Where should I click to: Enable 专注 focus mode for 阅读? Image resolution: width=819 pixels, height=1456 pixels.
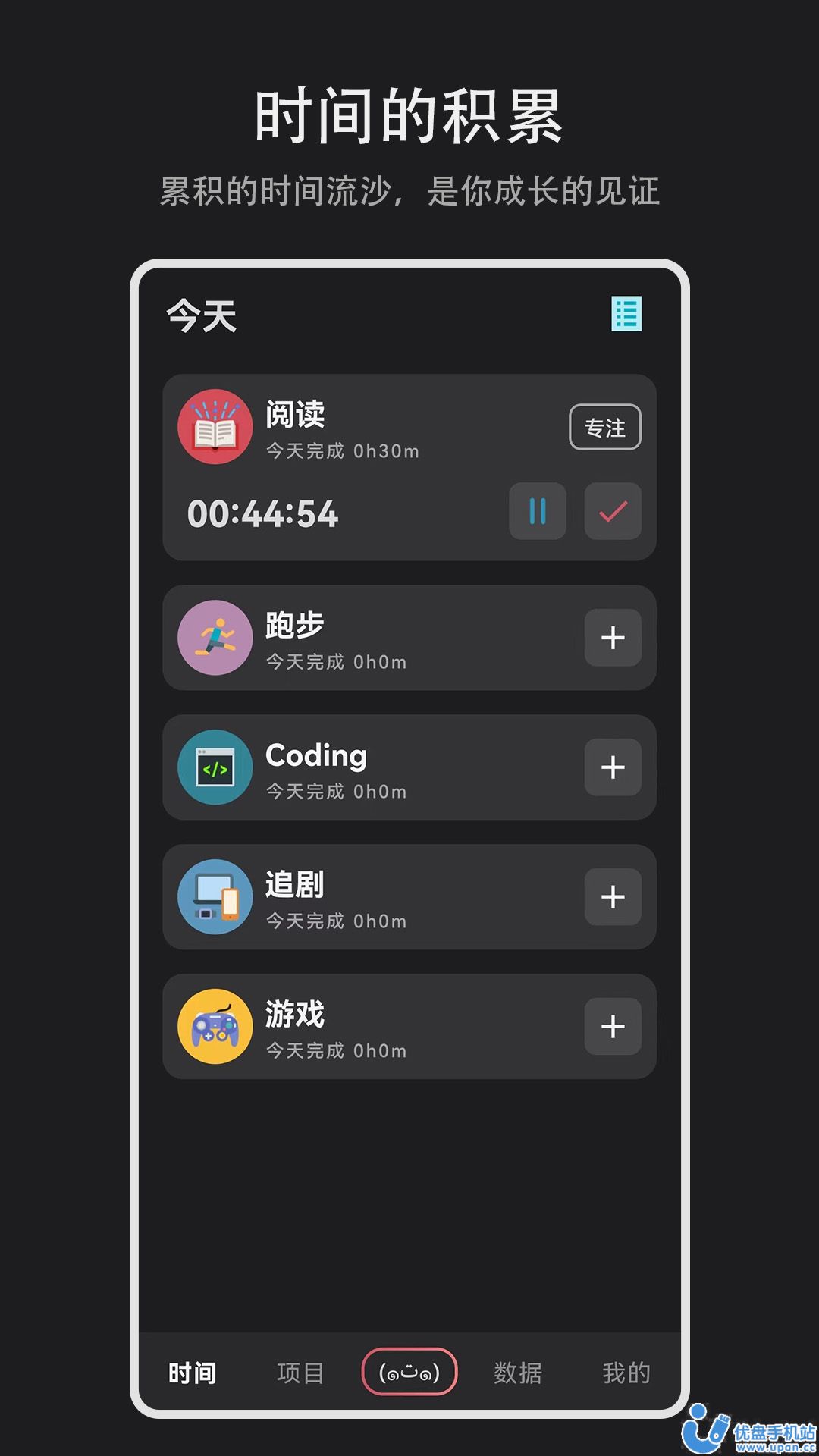click(604, 428)
